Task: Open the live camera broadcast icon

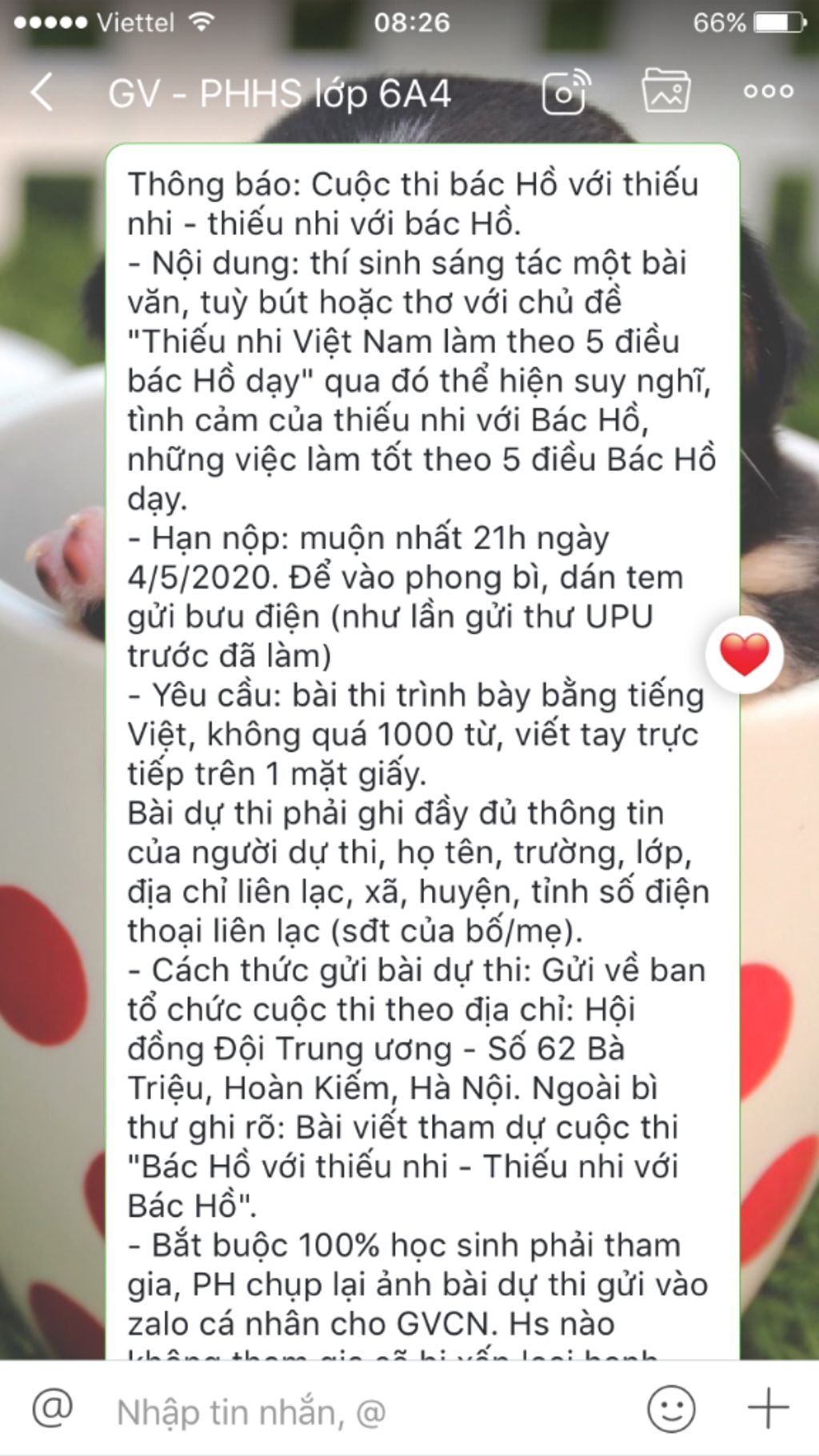Action: [565, 92]
